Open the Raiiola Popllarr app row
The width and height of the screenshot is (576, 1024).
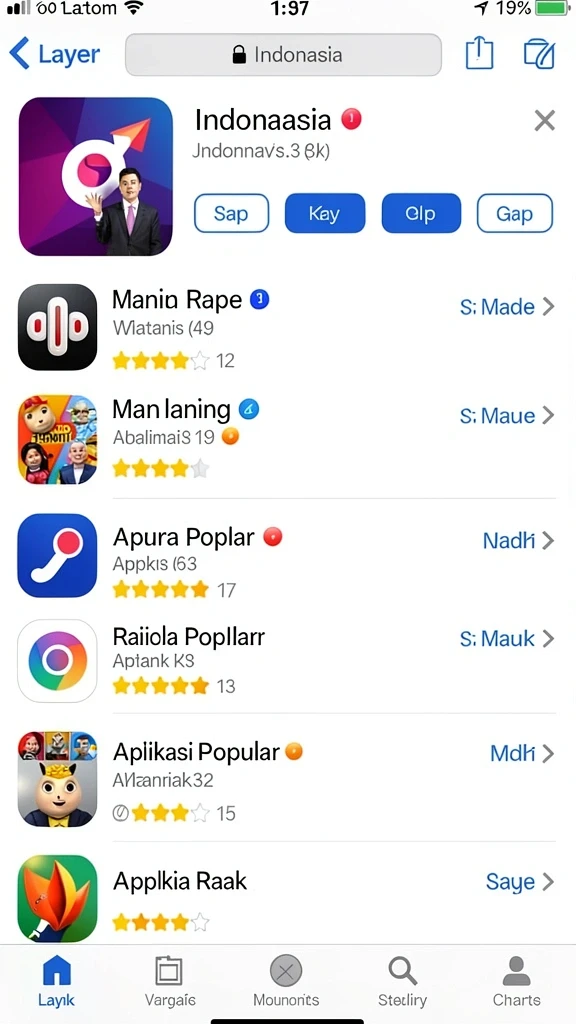click(x=286, y=661)
